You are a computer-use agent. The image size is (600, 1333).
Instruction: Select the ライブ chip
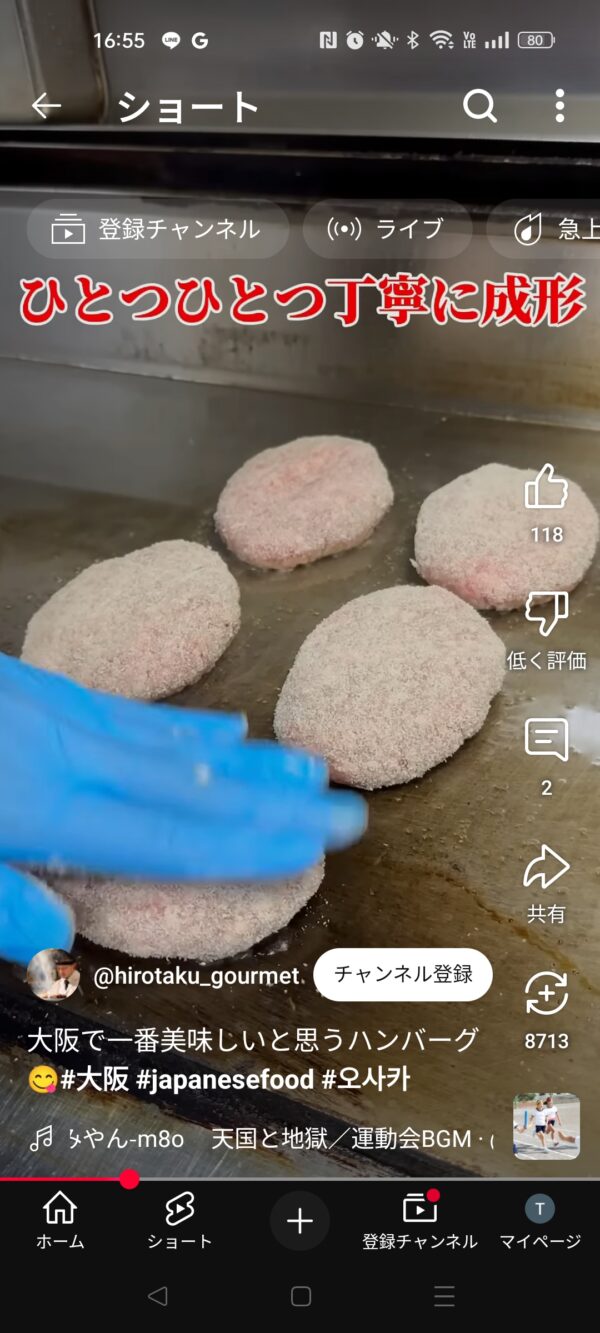point(387,229)
